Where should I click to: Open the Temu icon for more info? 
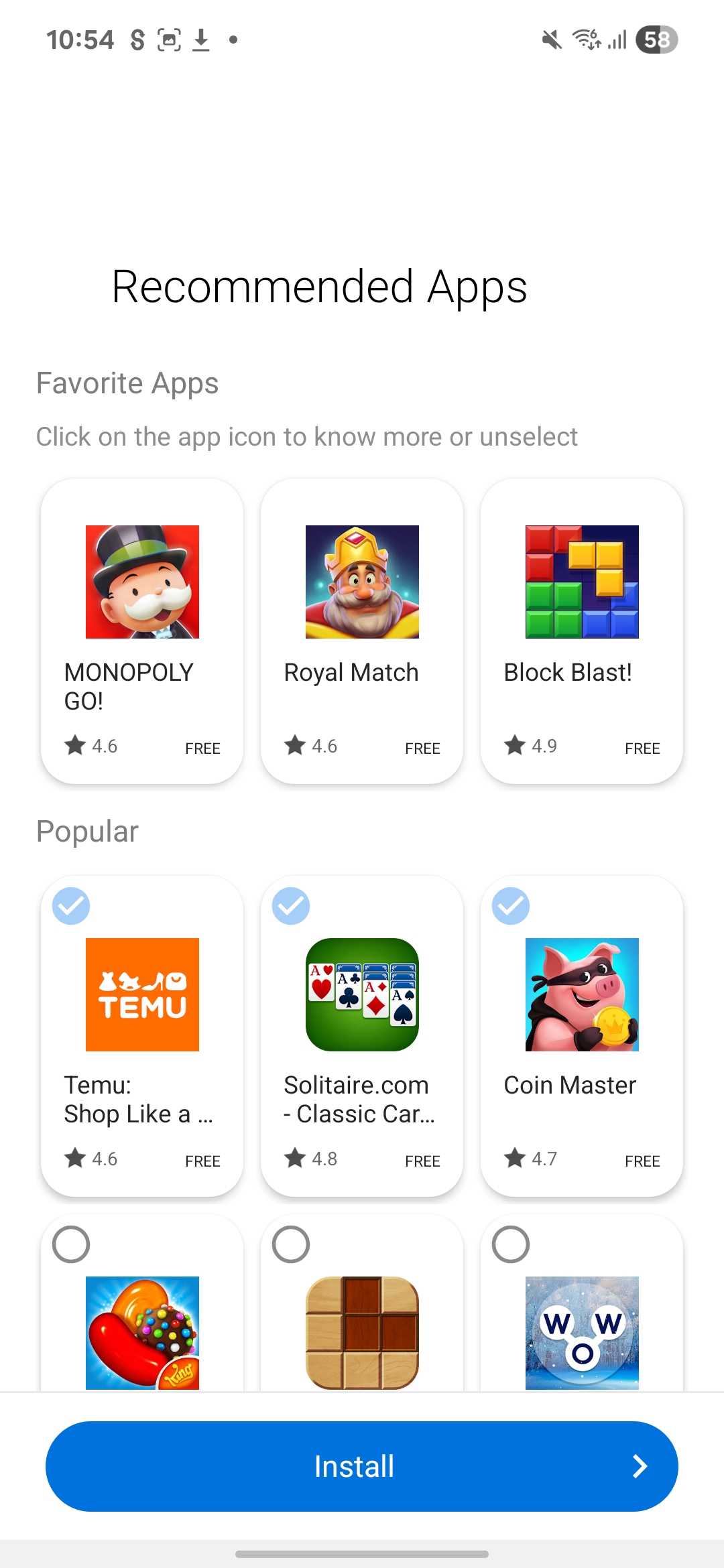coord(142,994)
